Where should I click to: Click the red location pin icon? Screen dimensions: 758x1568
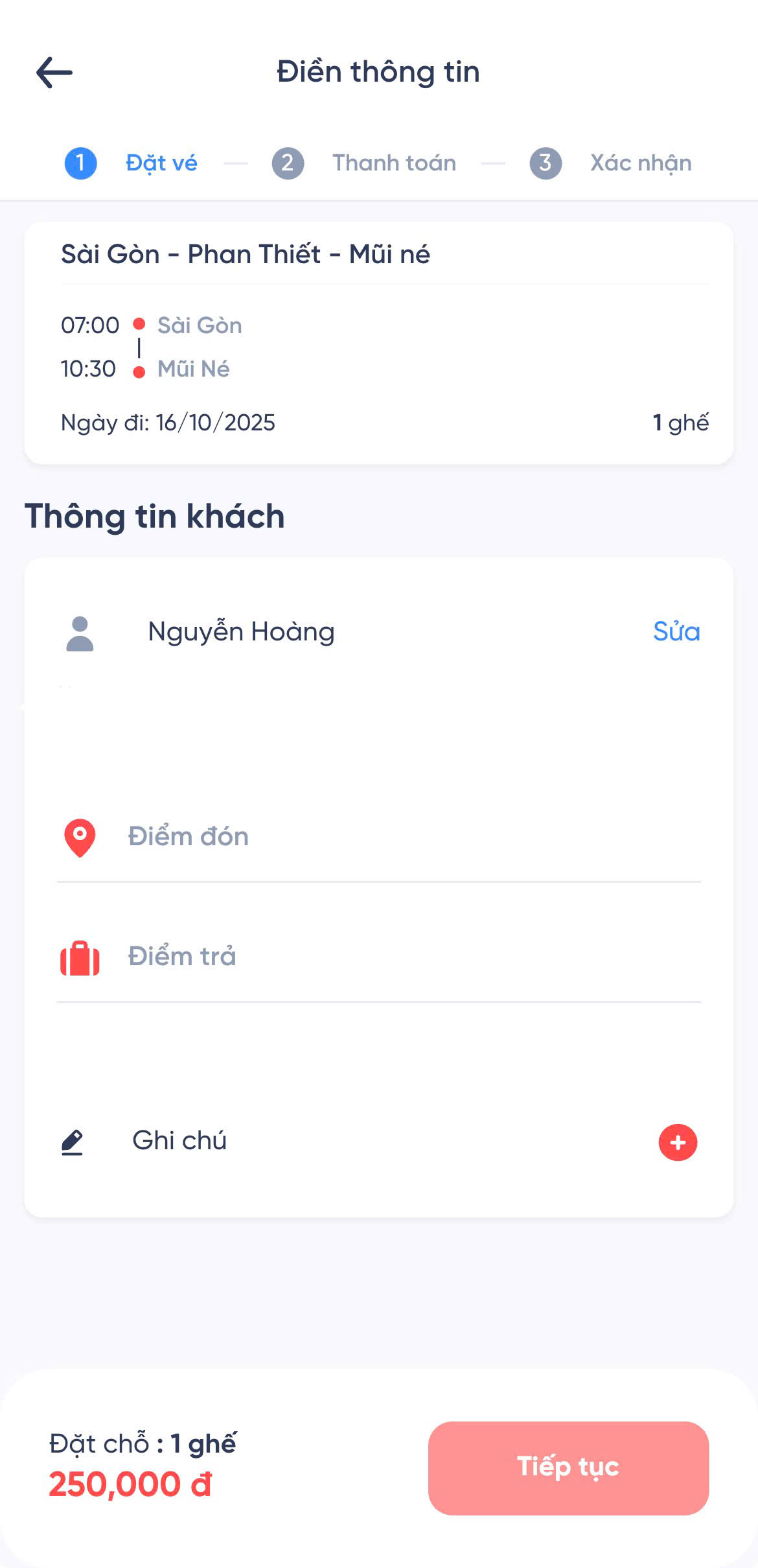pos(79,837)
